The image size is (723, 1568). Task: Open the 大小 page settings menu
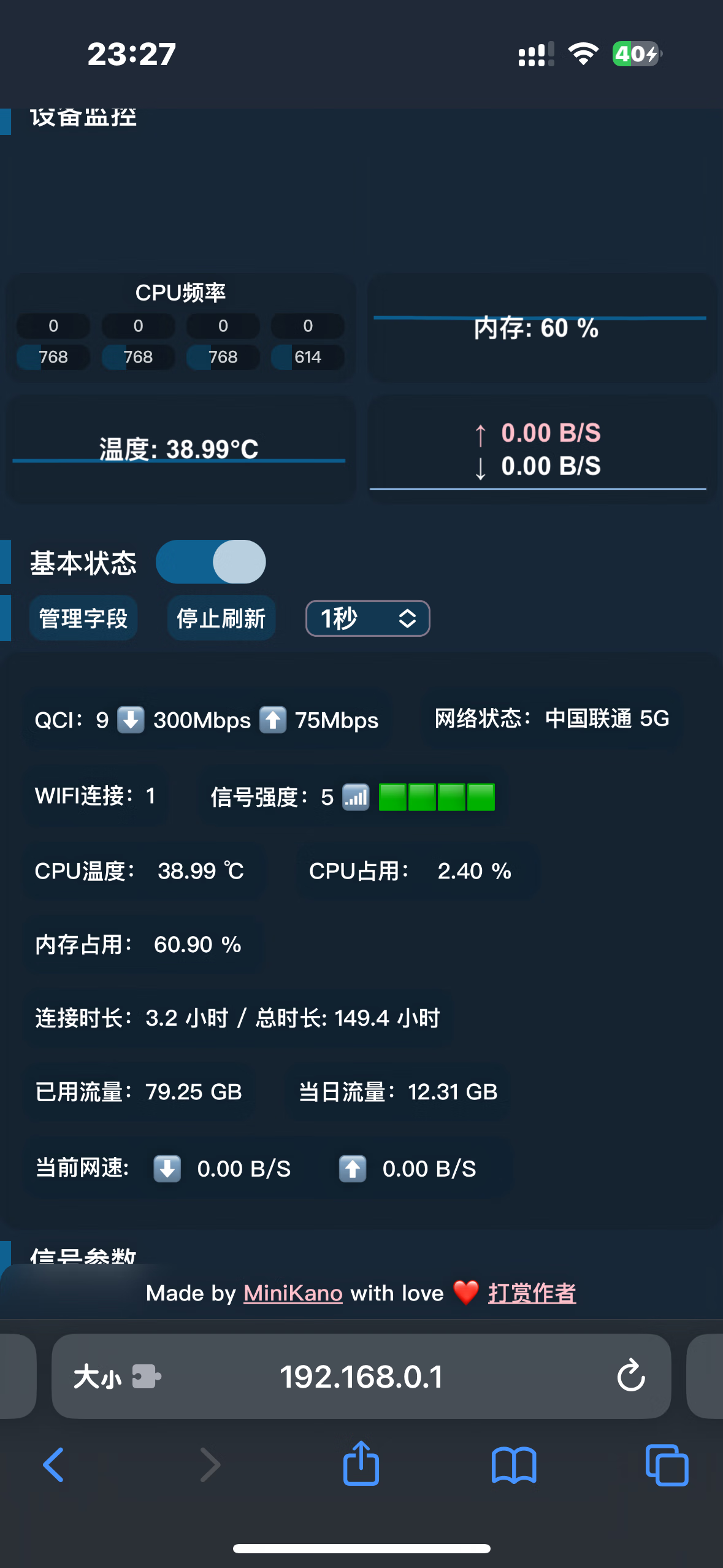117,1377
